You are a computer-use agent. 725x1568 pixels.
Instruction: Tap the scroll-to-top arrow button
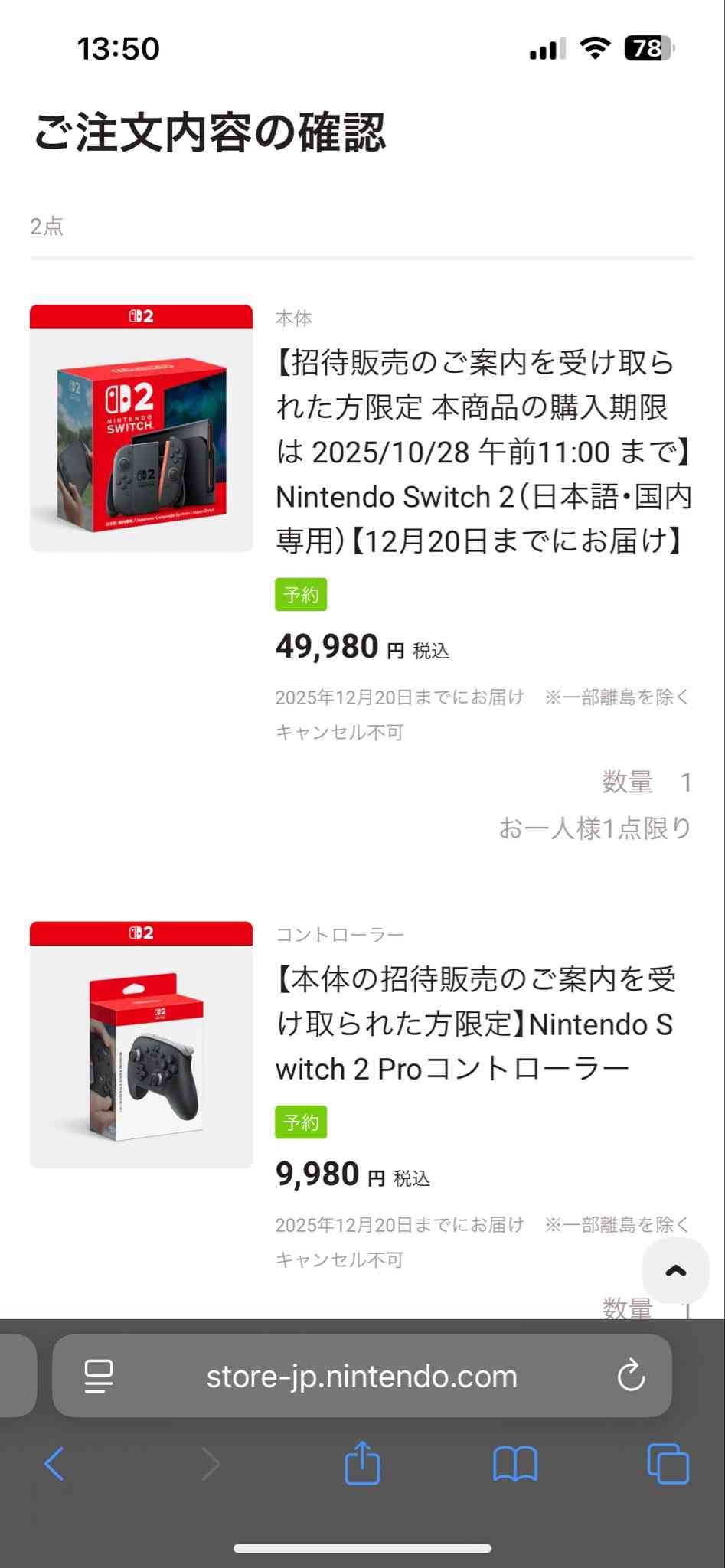point(675,1271)
